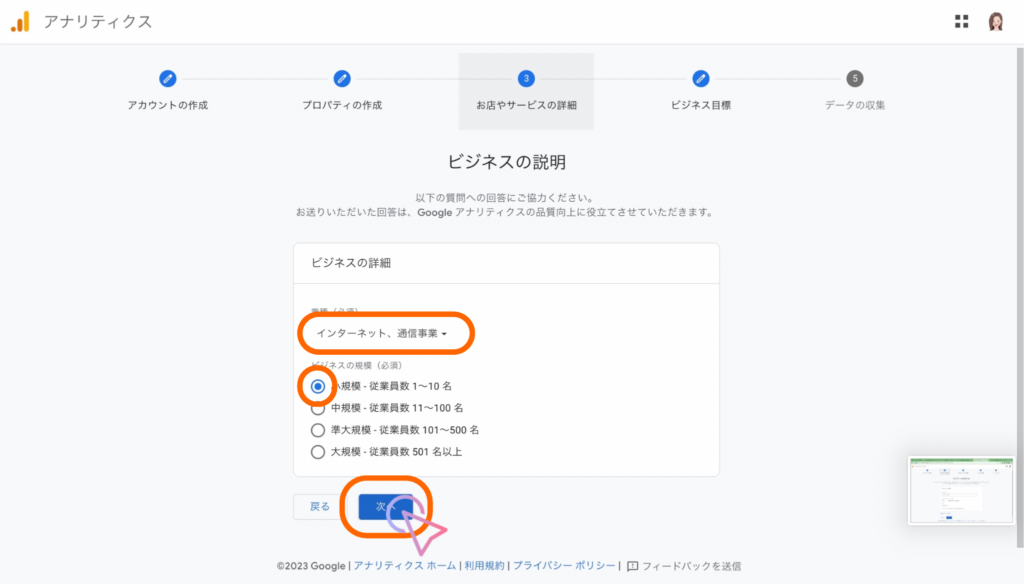1024x584 pixels.
Task: Open プライバシー ポリシー link
Action: [564, 566]
